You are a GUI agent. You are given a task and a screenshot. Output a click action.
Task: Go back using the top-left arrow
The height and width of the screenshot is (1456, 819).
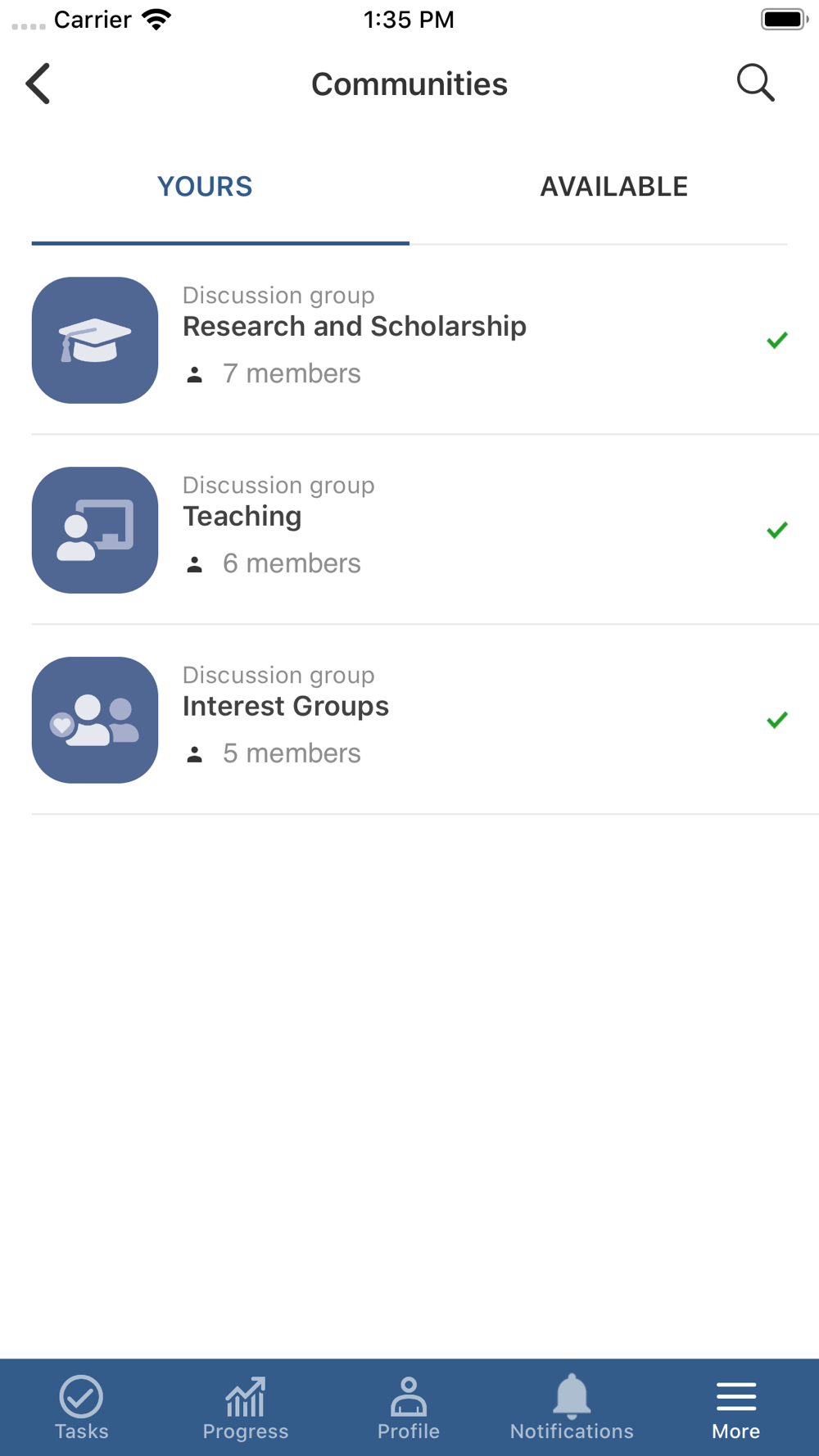tap(38, 84)
